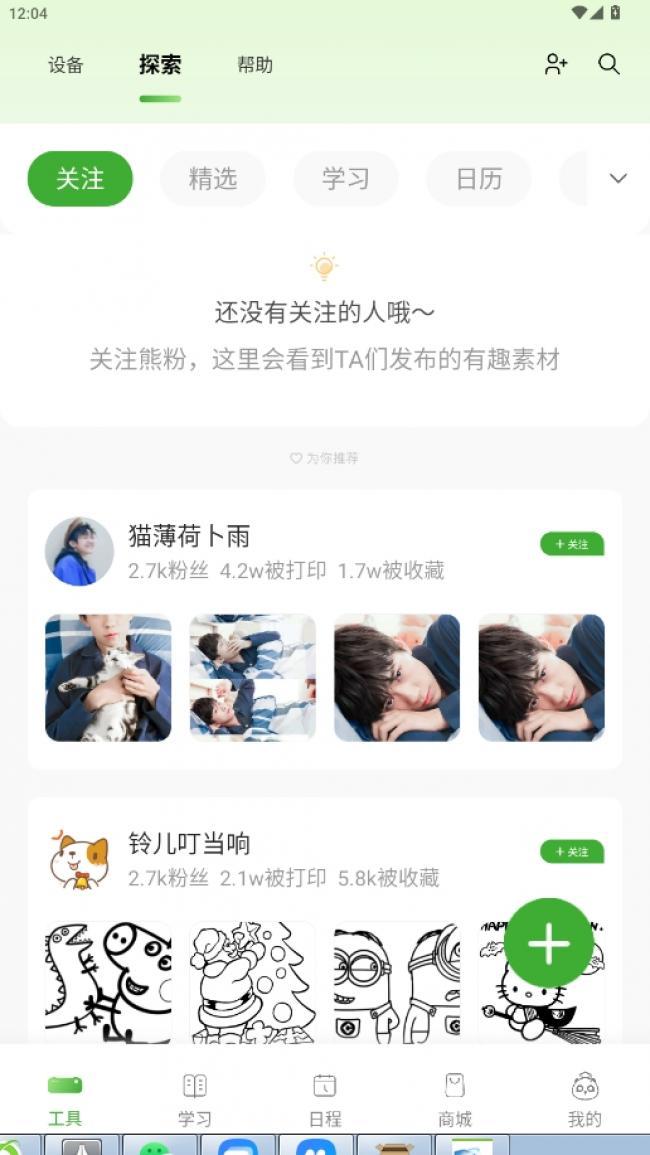Open the Minions coloring page
The image size is (650, 1155).
coord(397,982)
